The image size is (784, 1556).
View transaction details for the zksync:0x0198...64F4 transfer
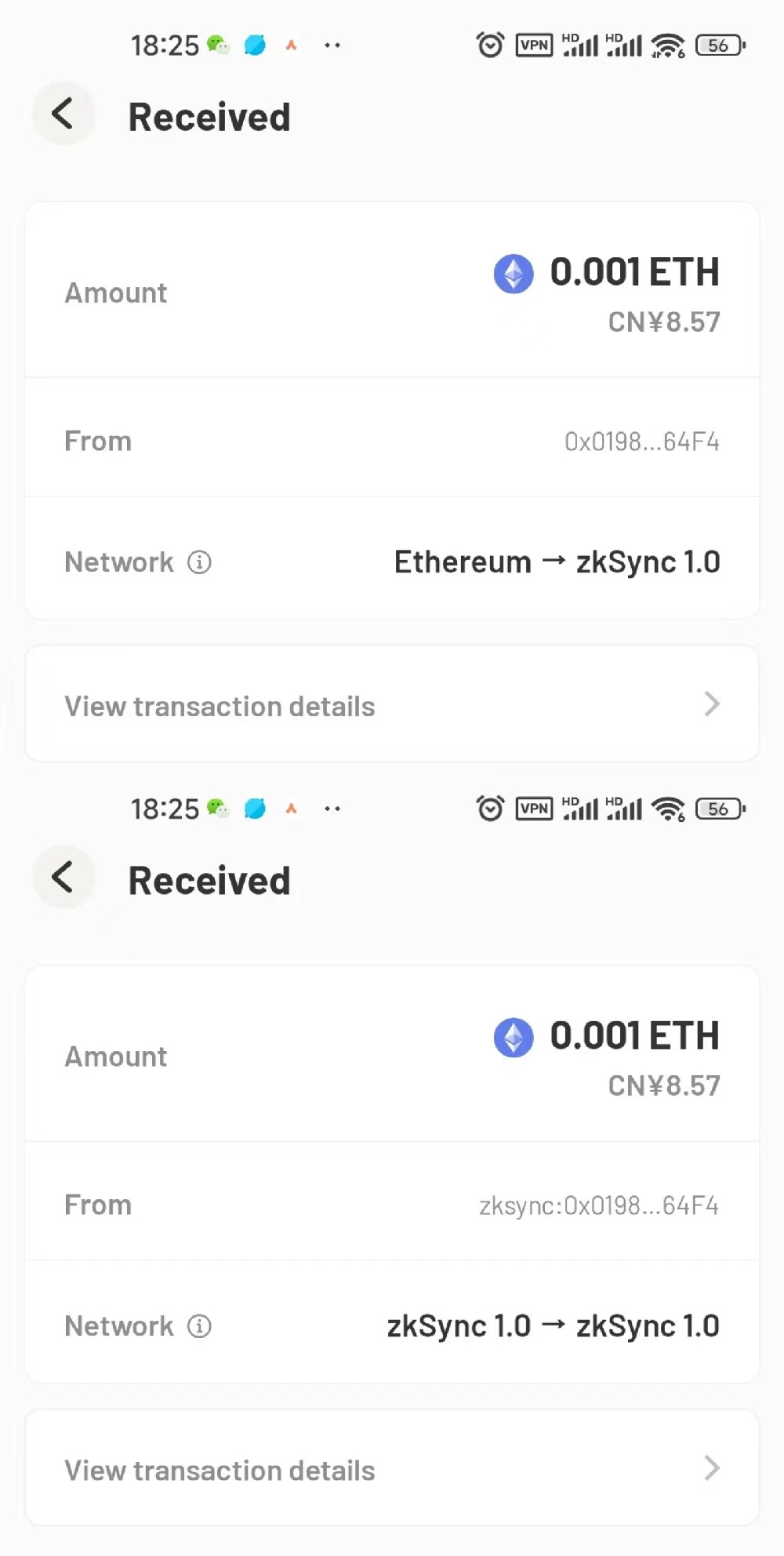[392, 1468]
